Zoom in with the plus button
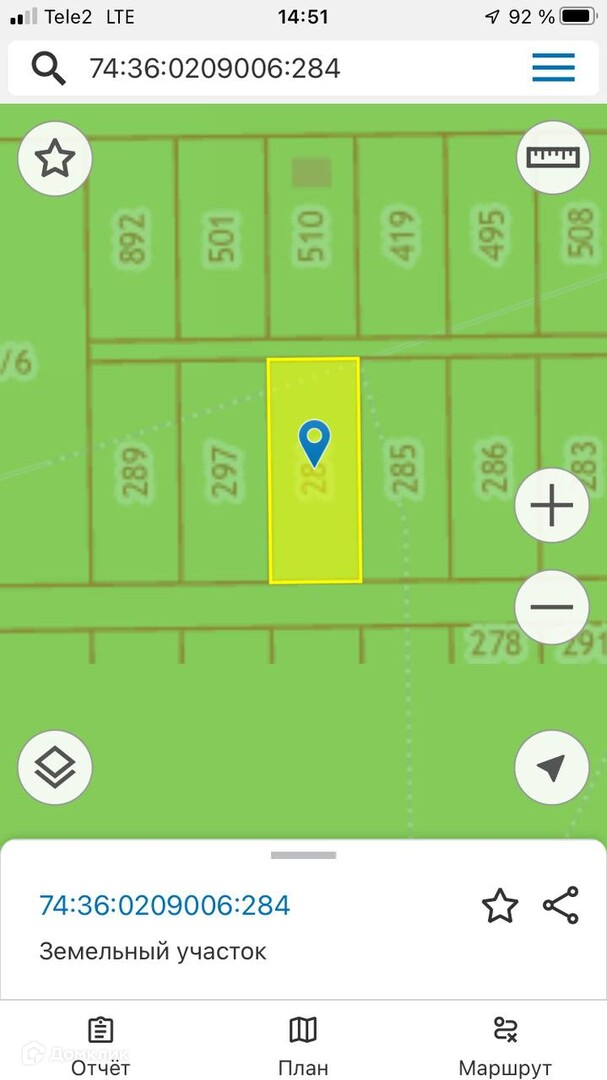This screenshot has height=1080, width=607. (x=552, y=507)
